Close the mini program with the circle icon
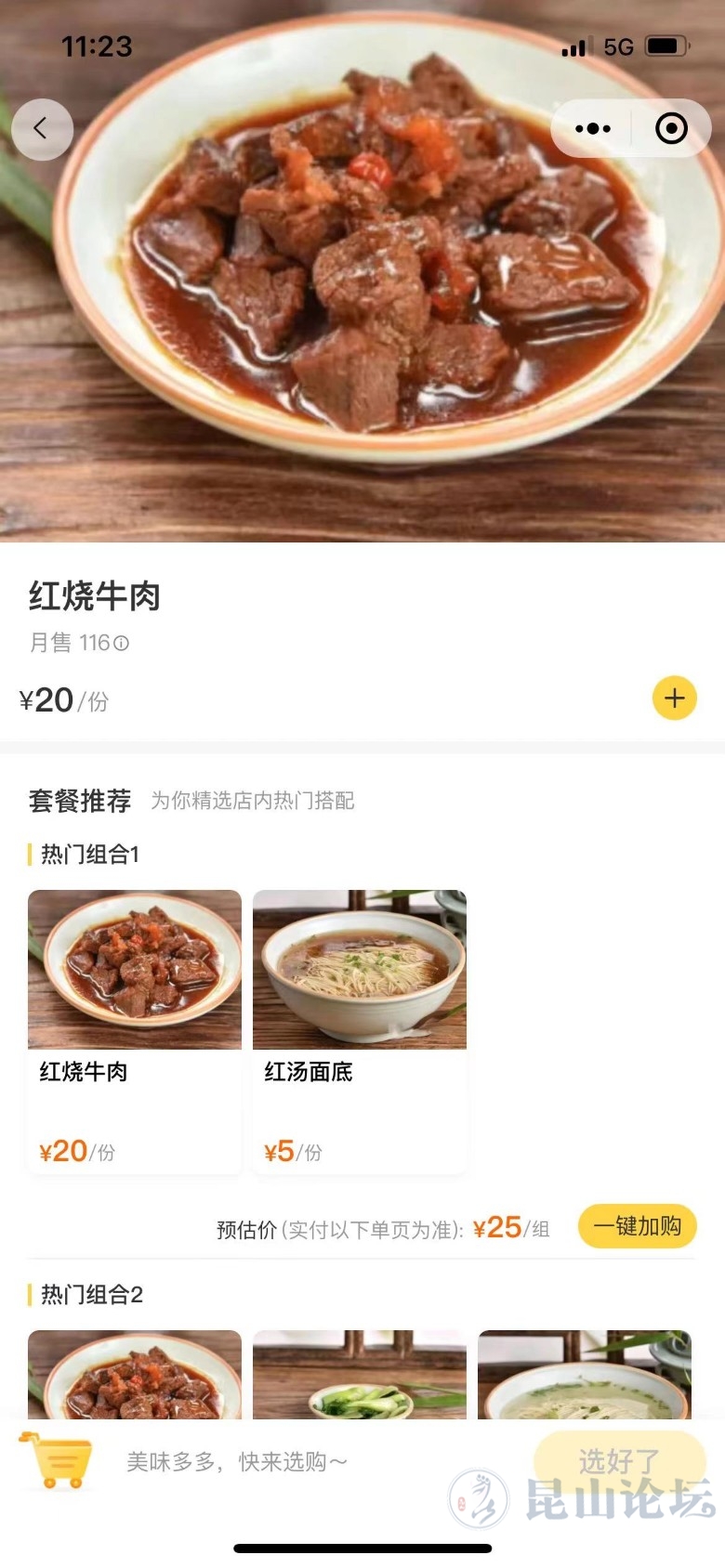The height and width of the screenshot is (1568, 725). [671, 129]
